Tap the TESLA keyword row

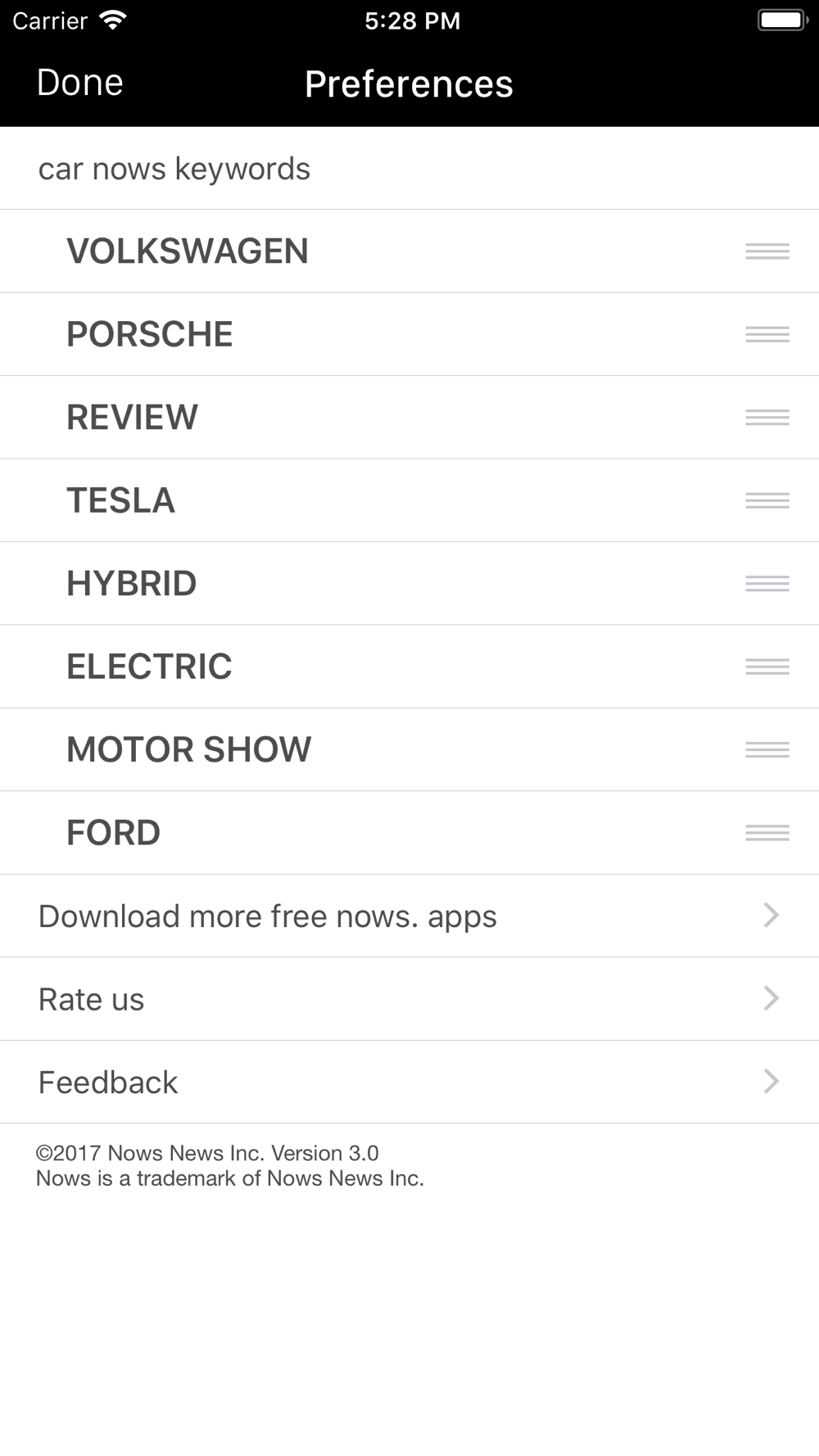tap(121, 500)
